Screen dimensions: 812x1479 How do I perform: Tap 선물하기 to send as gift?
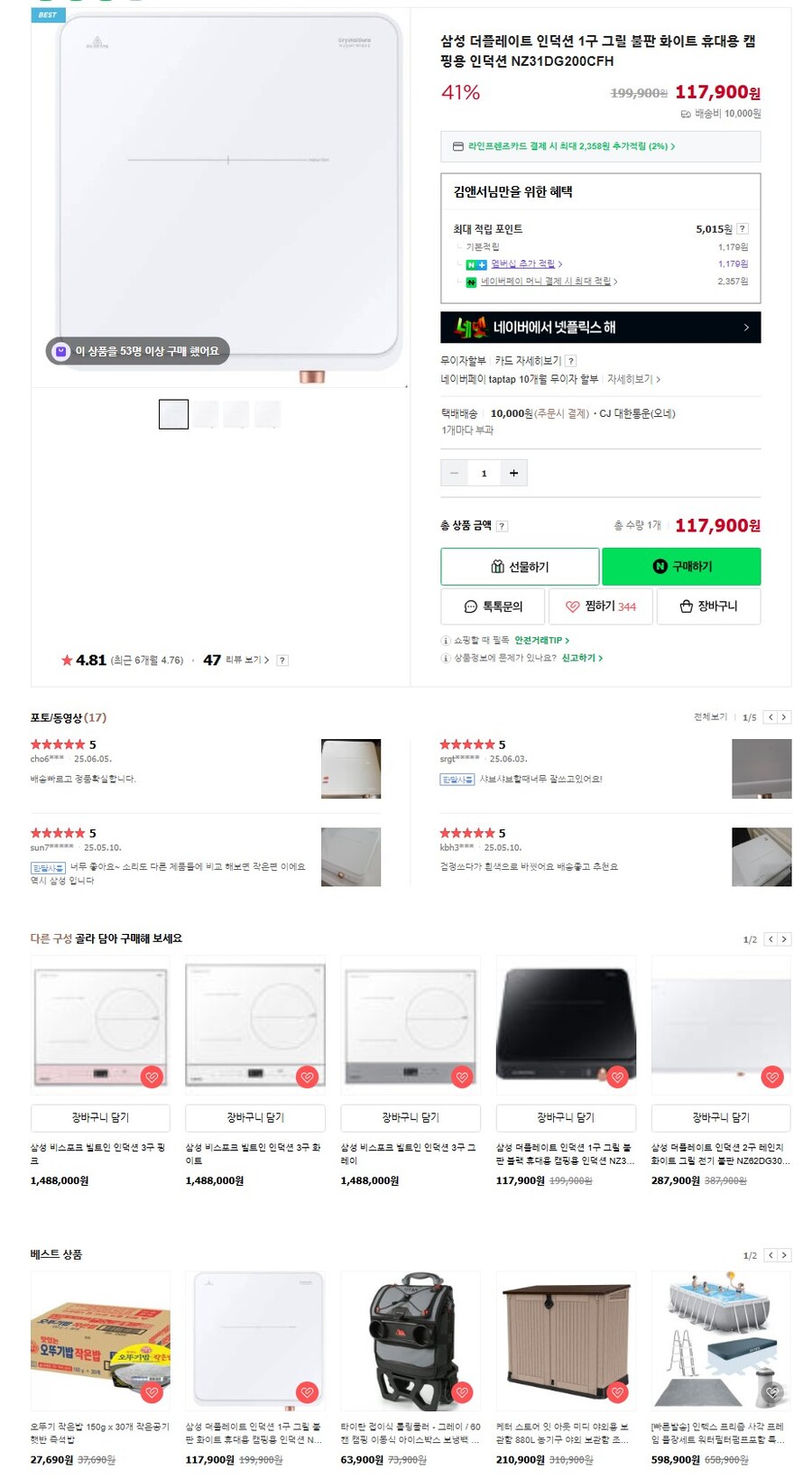tap(520, 567)
